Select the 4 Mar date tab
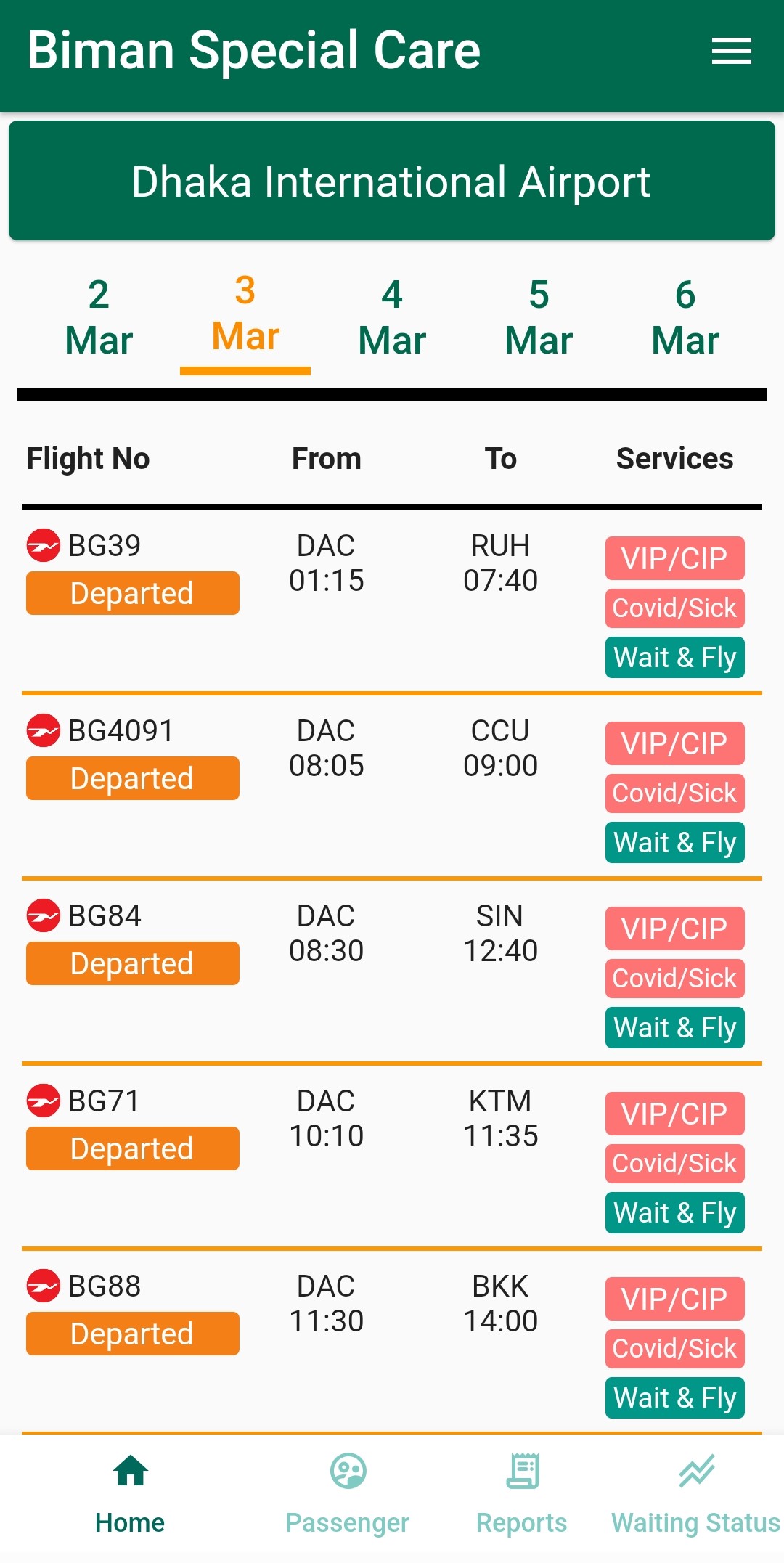The width and height of the screenshot is (784, 1563). click(391, 317)
